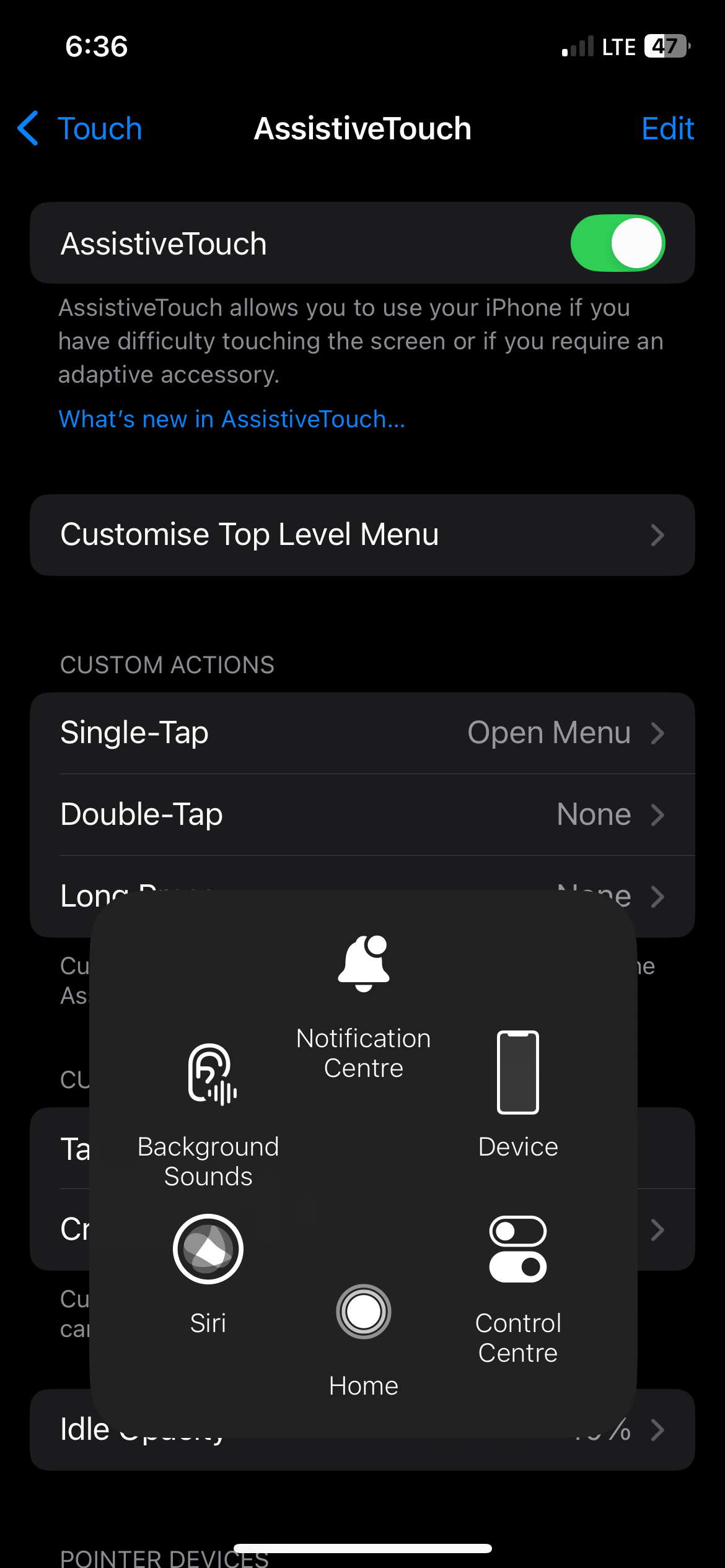Screen dimensions: 725x1568
Task: Tap the AssistiveTouch title header
Action: pyautogui.click(x=362, y=128)
